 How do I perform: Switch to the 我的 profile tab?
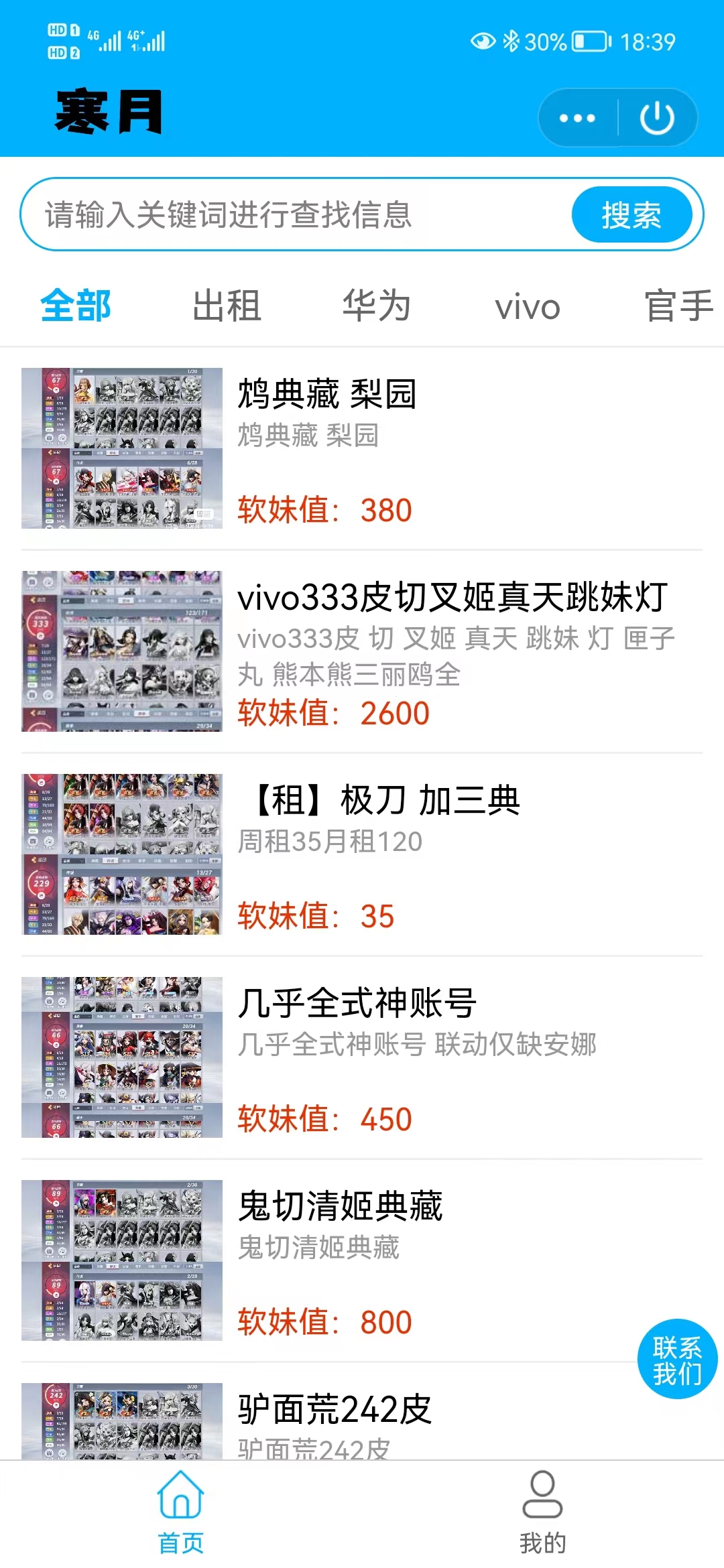pyautogui.click(x=542, y=1513)
